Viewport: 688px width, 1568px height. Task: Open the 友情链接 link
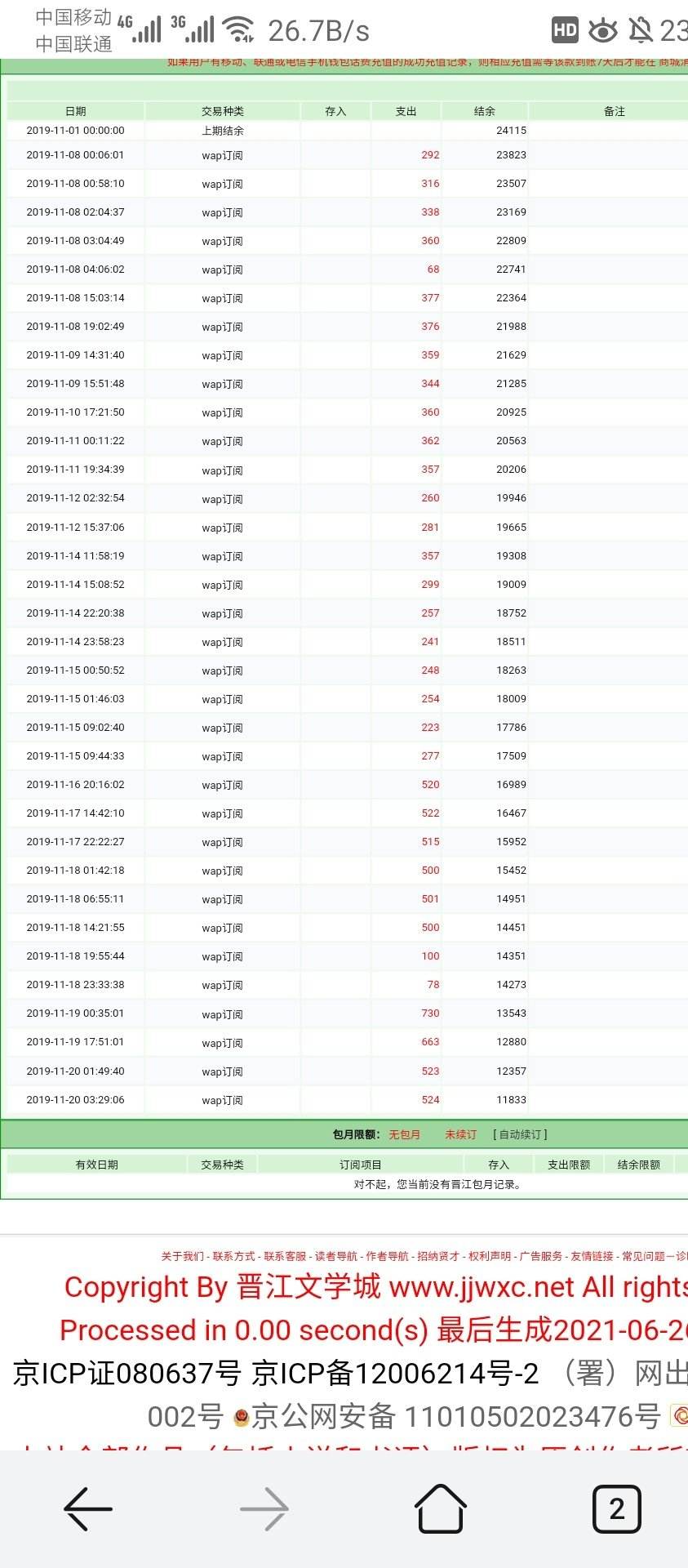(x=592, y=1256)
